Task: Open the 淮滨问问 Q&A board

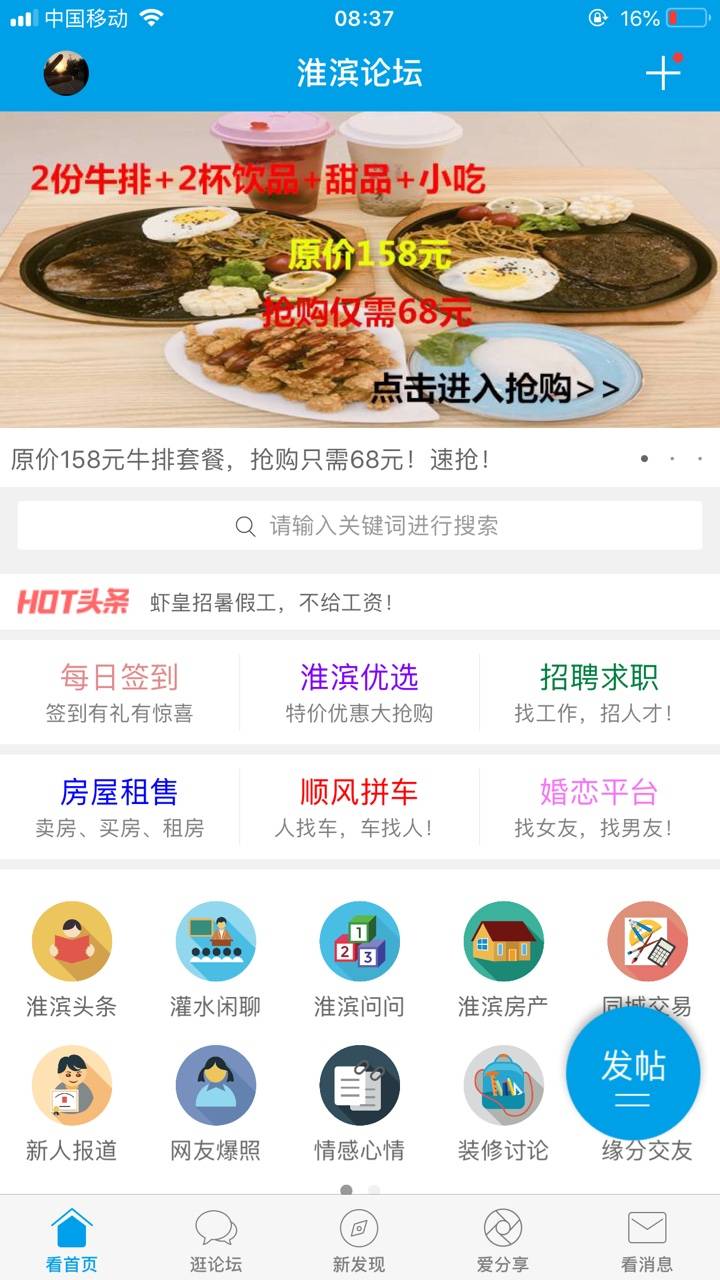Action: pos(359,958)
